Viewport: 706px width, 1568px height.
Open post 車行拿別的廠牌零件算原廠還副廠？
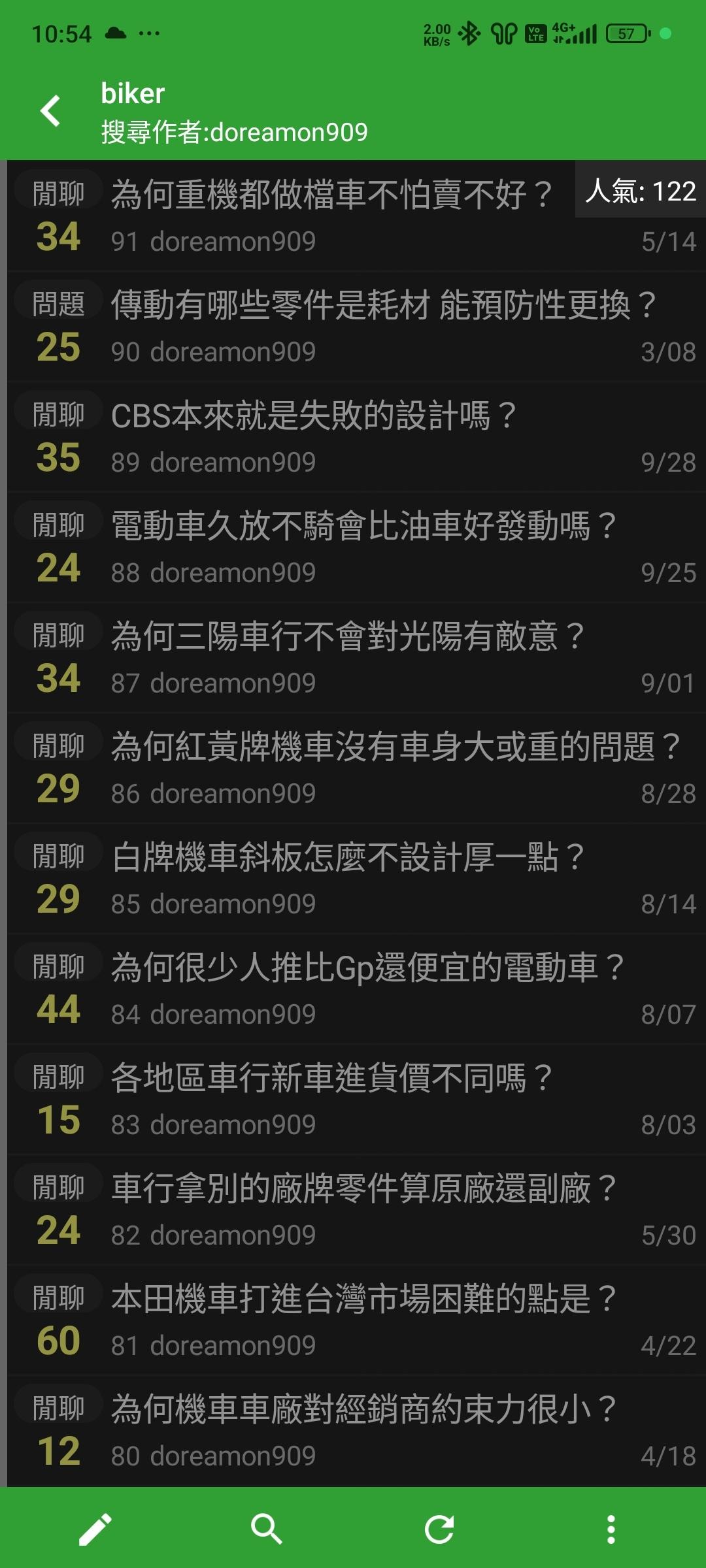point(363,1189)
